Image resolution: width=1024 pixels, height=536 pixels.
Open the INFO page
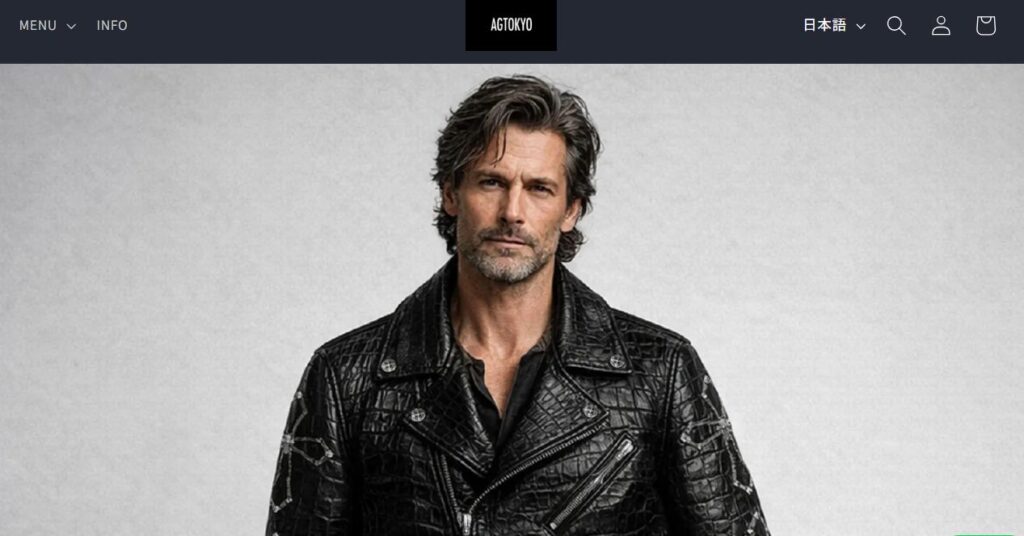112,26
